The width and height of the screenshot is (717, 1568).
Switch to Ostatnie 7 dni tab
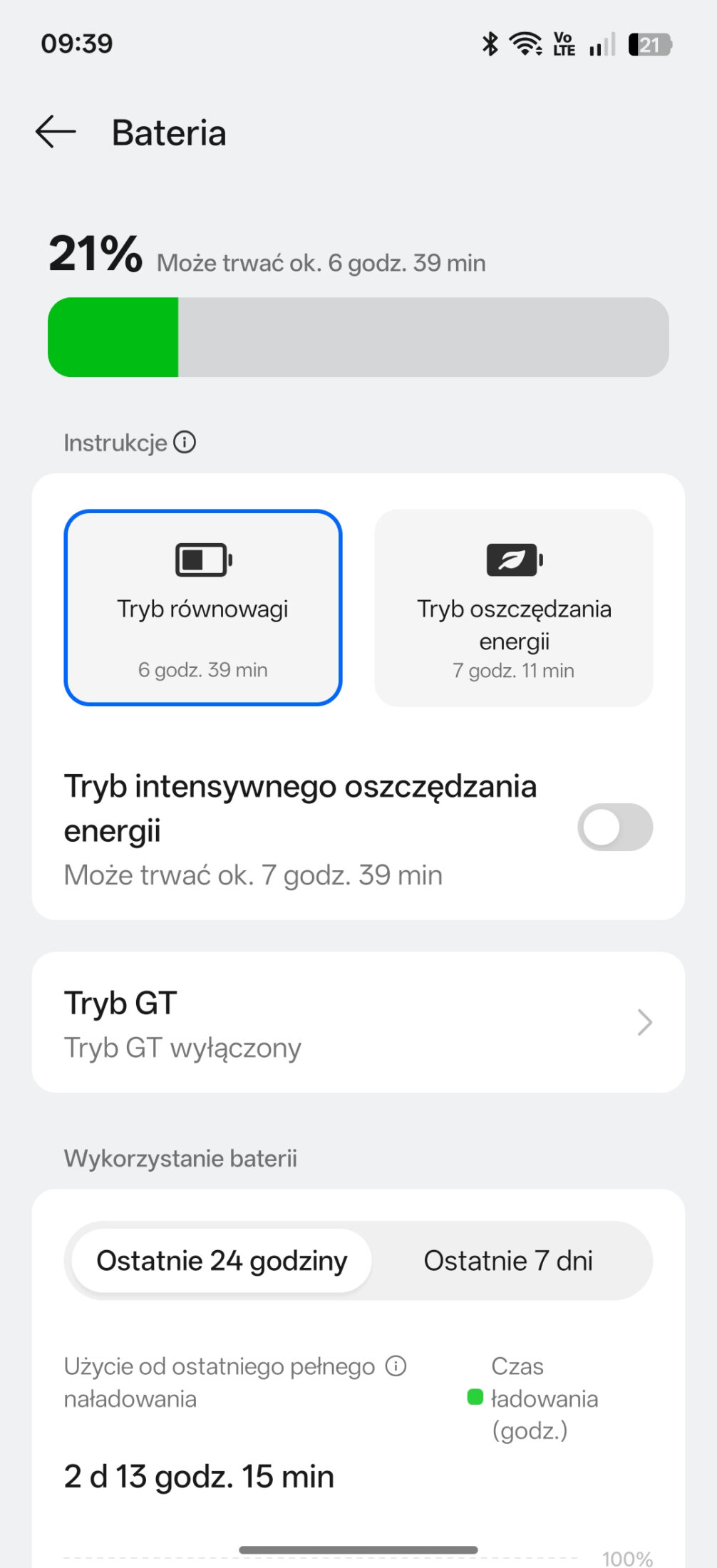(507, 1261)
